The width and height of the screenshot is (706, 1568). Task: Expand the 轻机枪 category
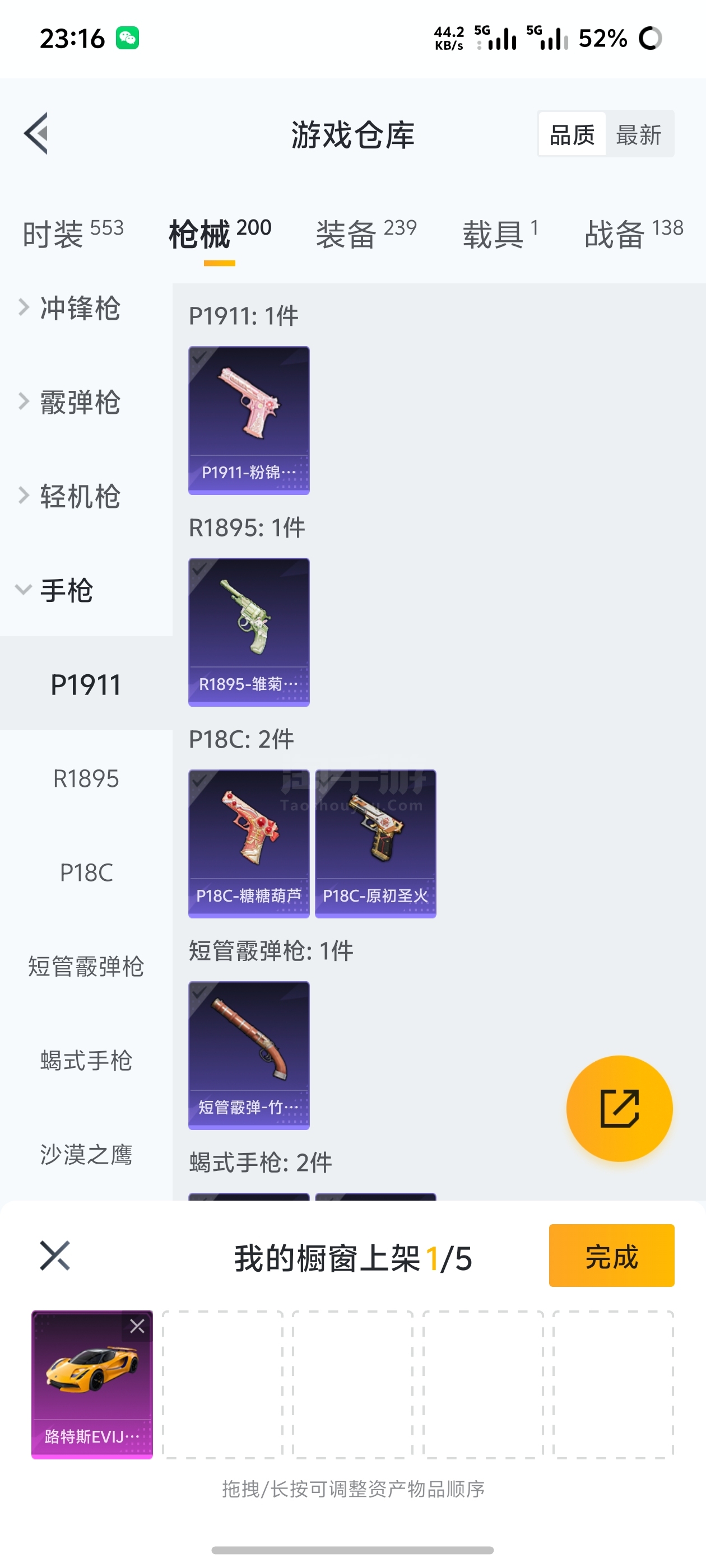coord(79,496)
